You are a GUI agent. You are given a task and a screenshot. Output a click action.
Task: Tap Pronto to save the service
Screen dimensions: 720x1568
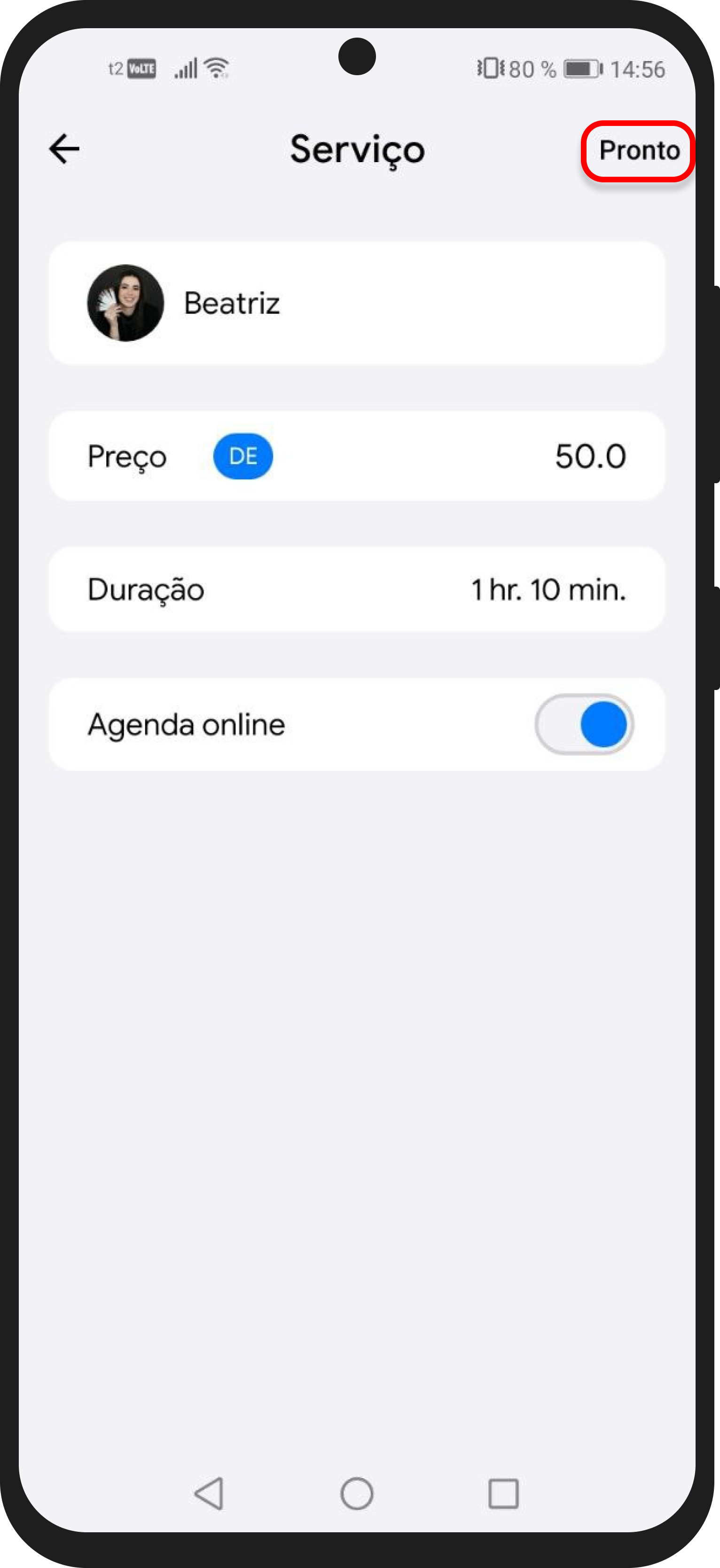(x=638, y=150)
